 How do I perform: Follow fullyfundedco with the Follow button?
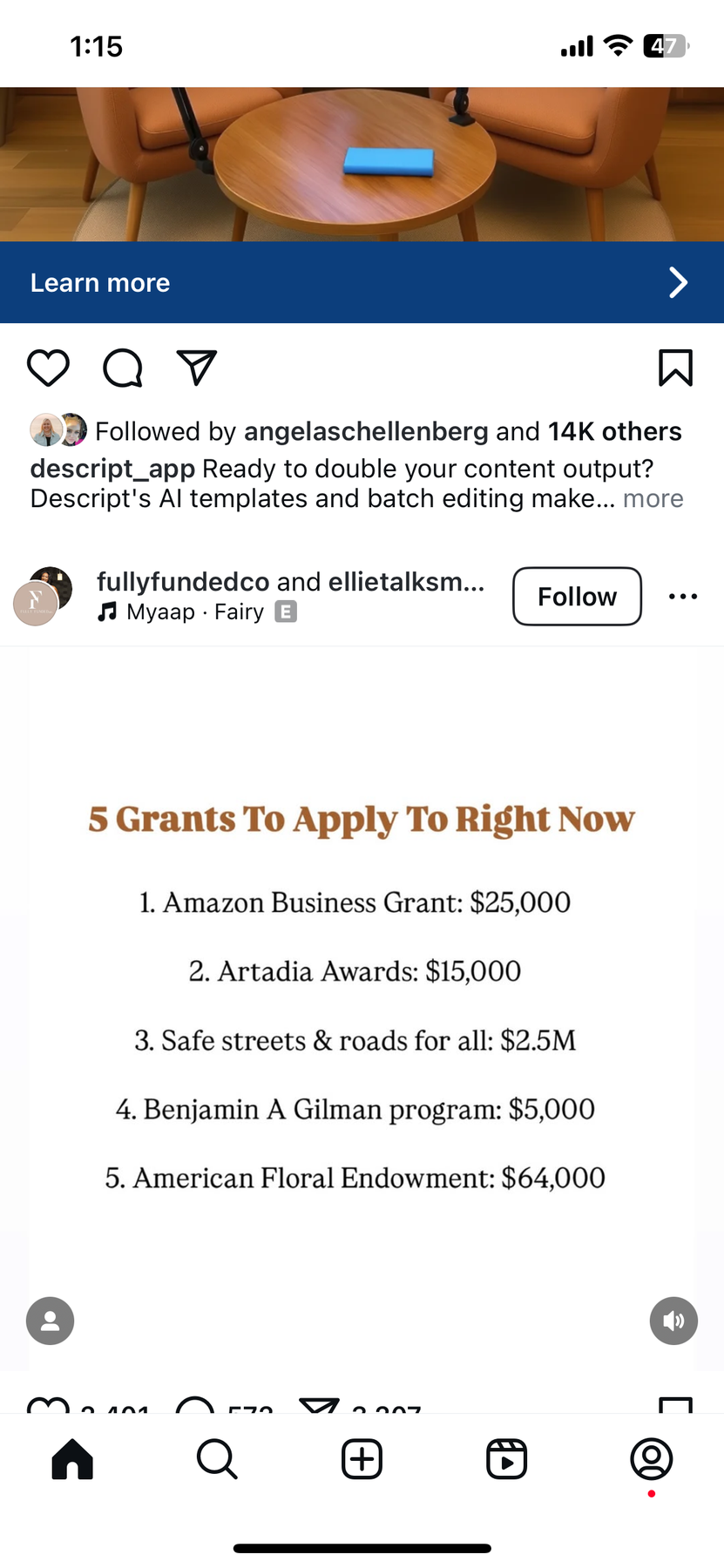point(576,597)
